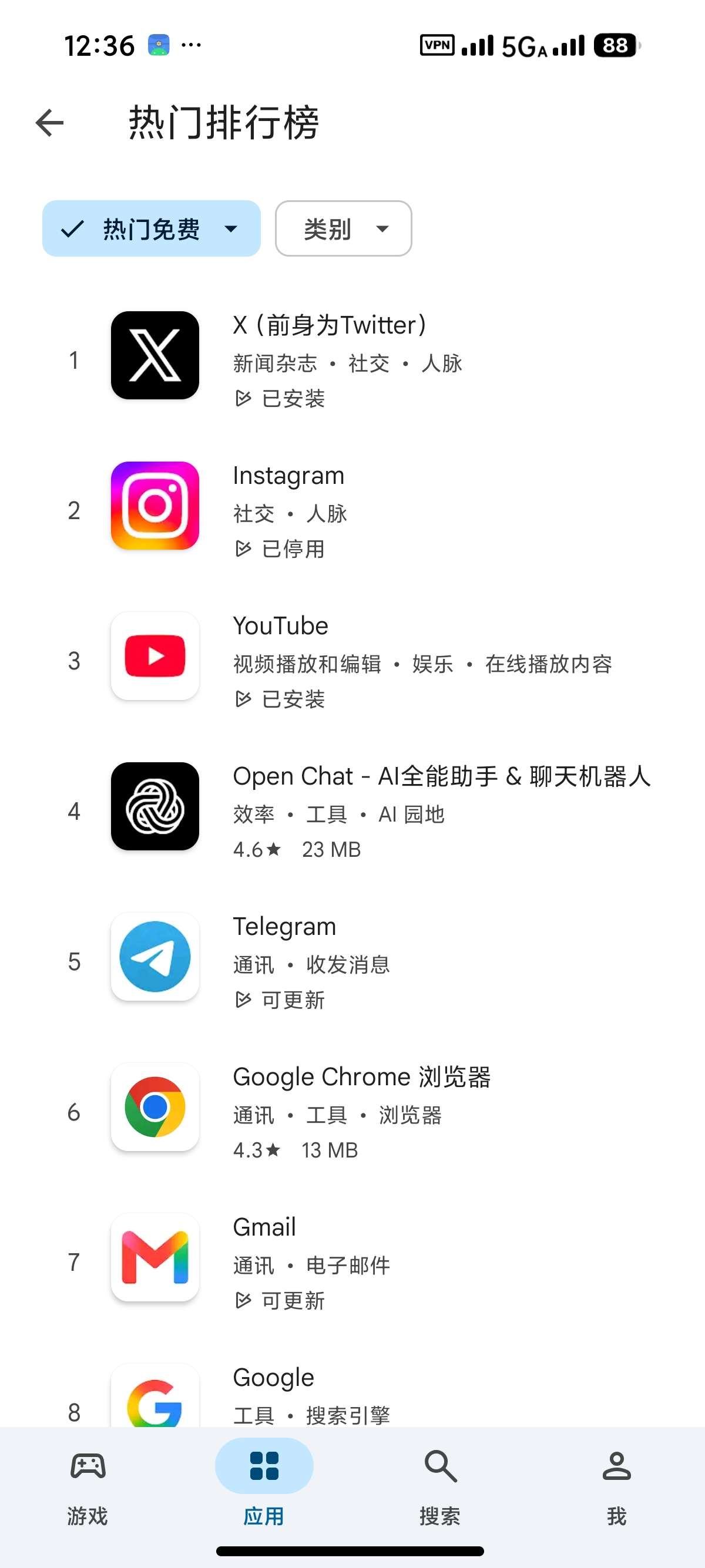Screen dimensions: 705x1568
Task: Go back using the arrow icon
Action: coord(50,123)
